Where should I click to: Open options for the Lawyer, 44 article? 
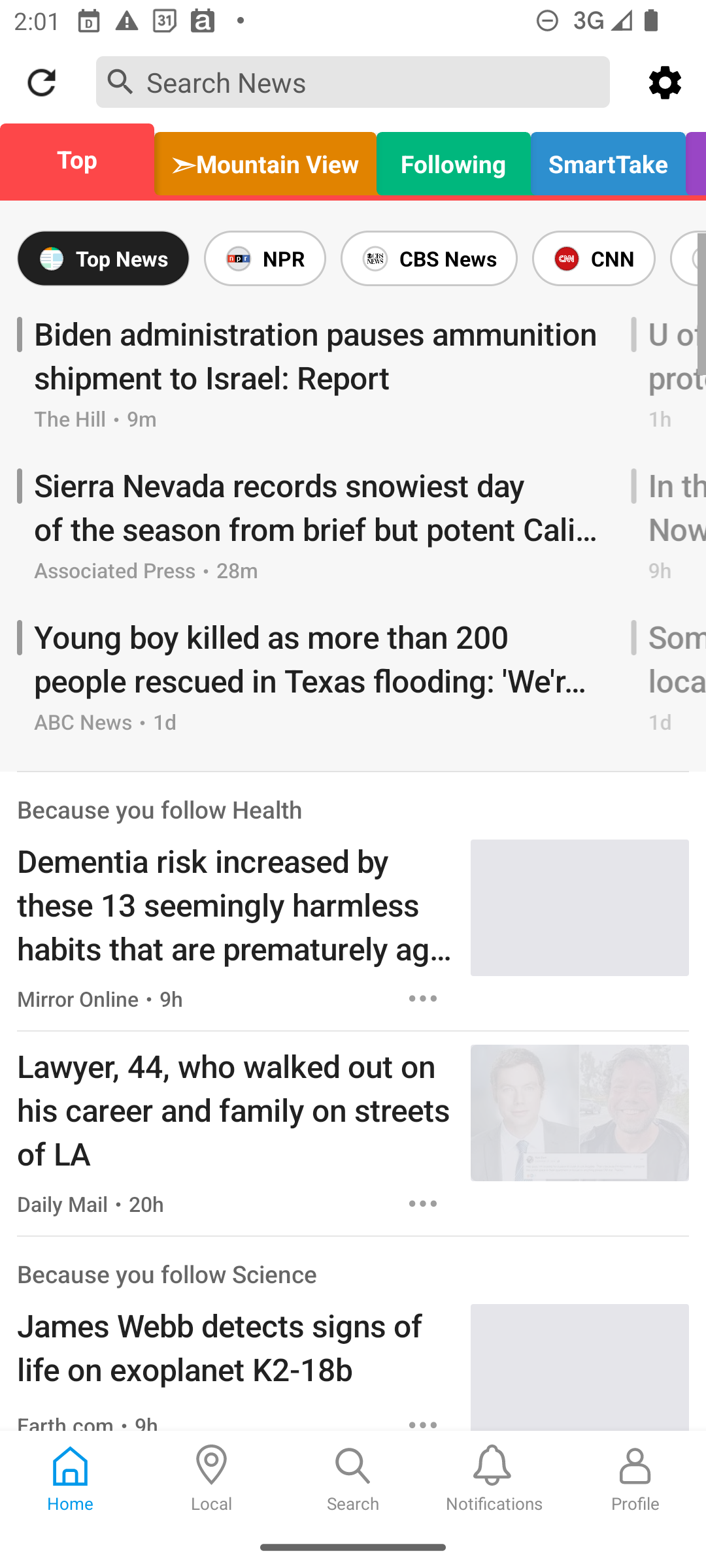tap(423, 1203)
